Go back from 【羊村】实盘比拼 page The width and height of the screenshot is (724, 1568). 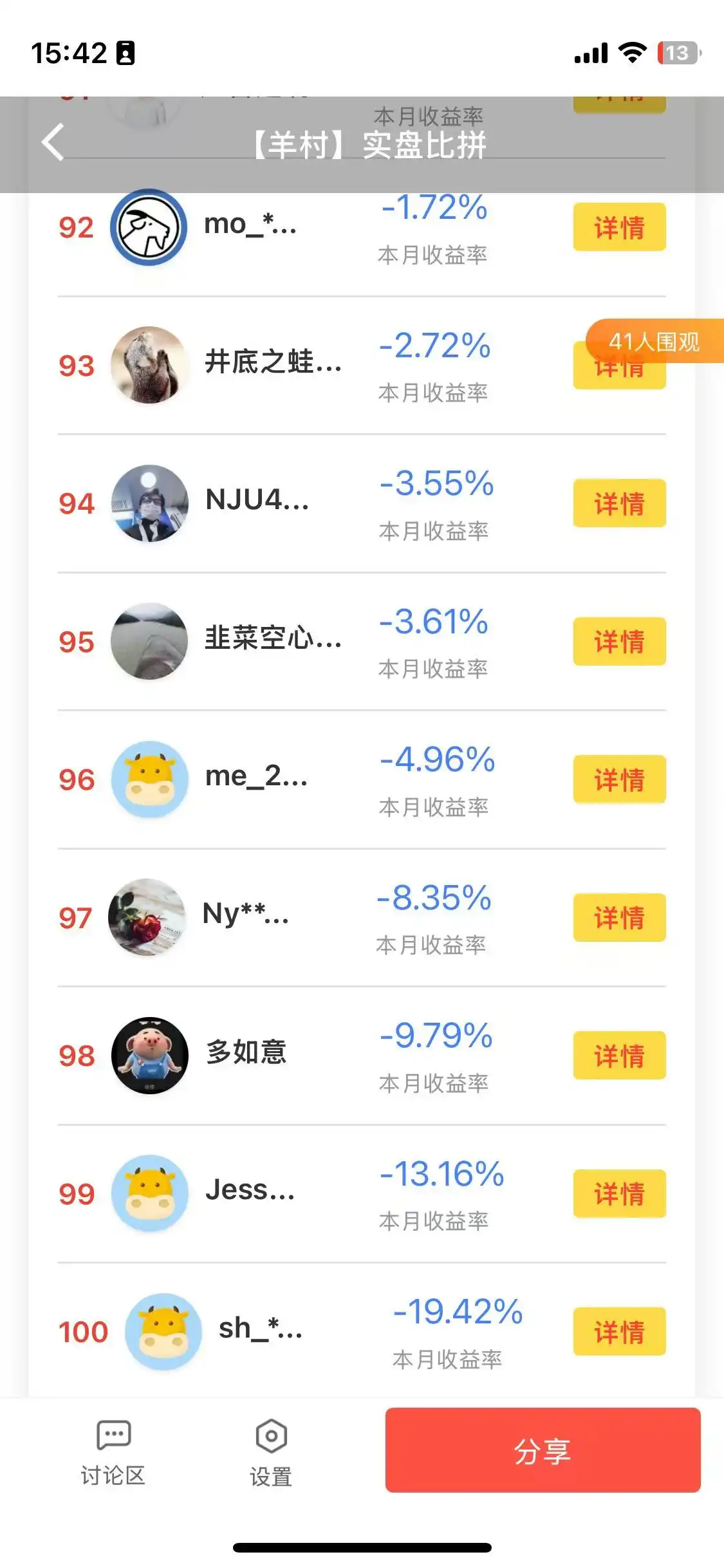tap(53, 142)
